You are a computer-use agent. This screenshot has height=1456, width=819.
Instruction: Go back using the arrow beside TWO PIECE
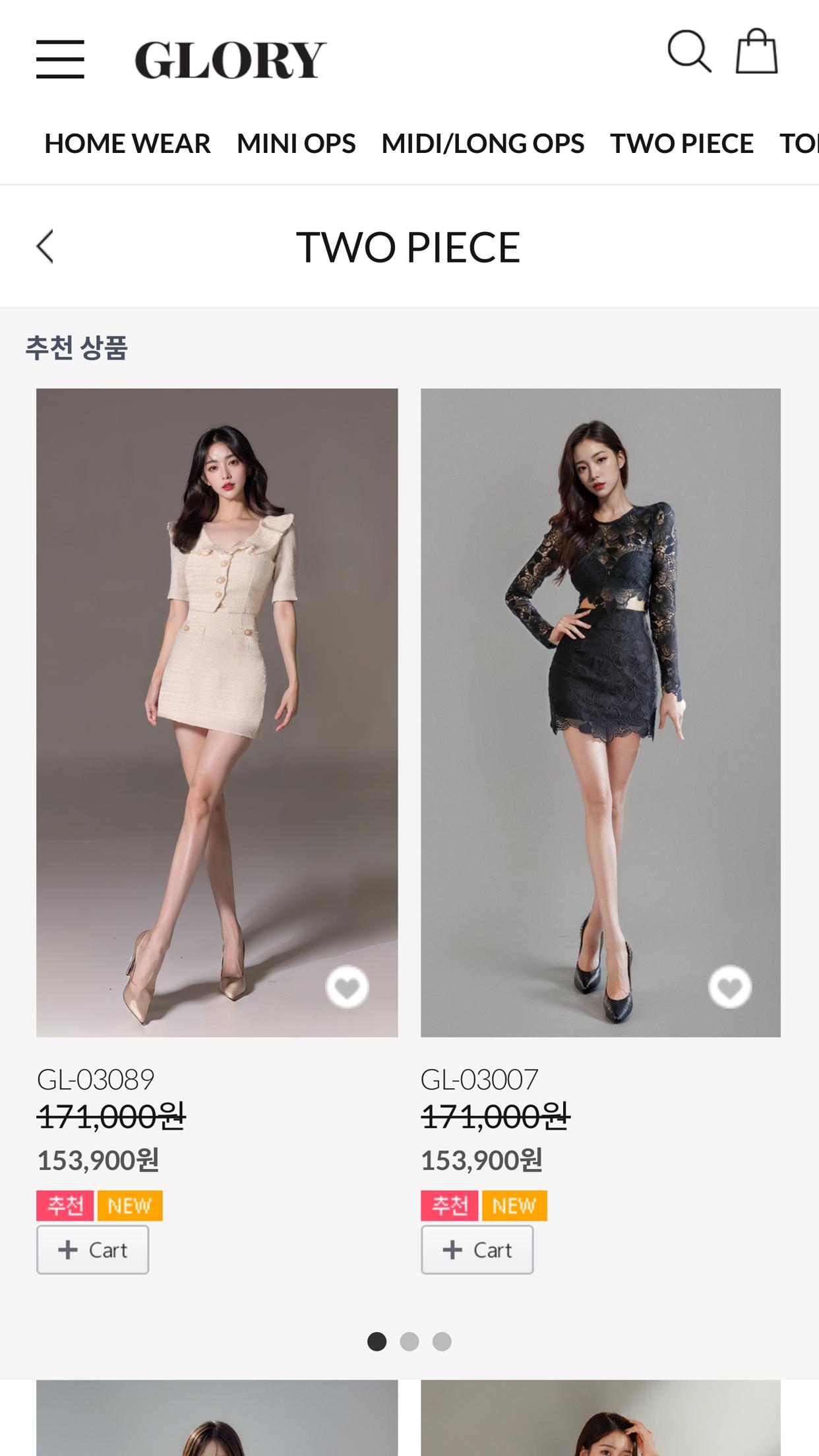[45, 247]
